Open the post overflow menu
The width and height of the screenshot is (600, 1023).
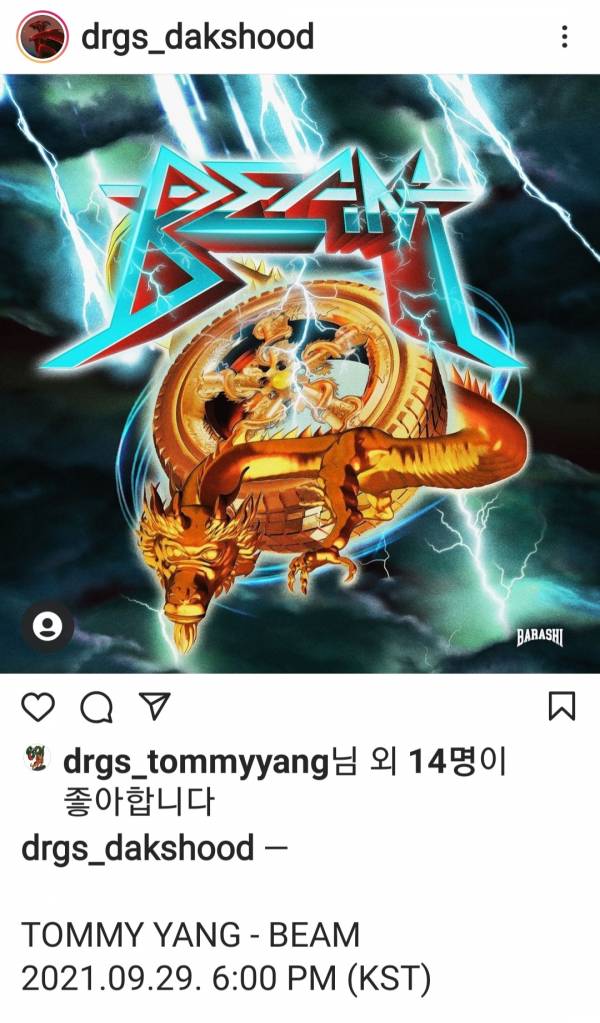pyautogui.click(x=565, y=38)
